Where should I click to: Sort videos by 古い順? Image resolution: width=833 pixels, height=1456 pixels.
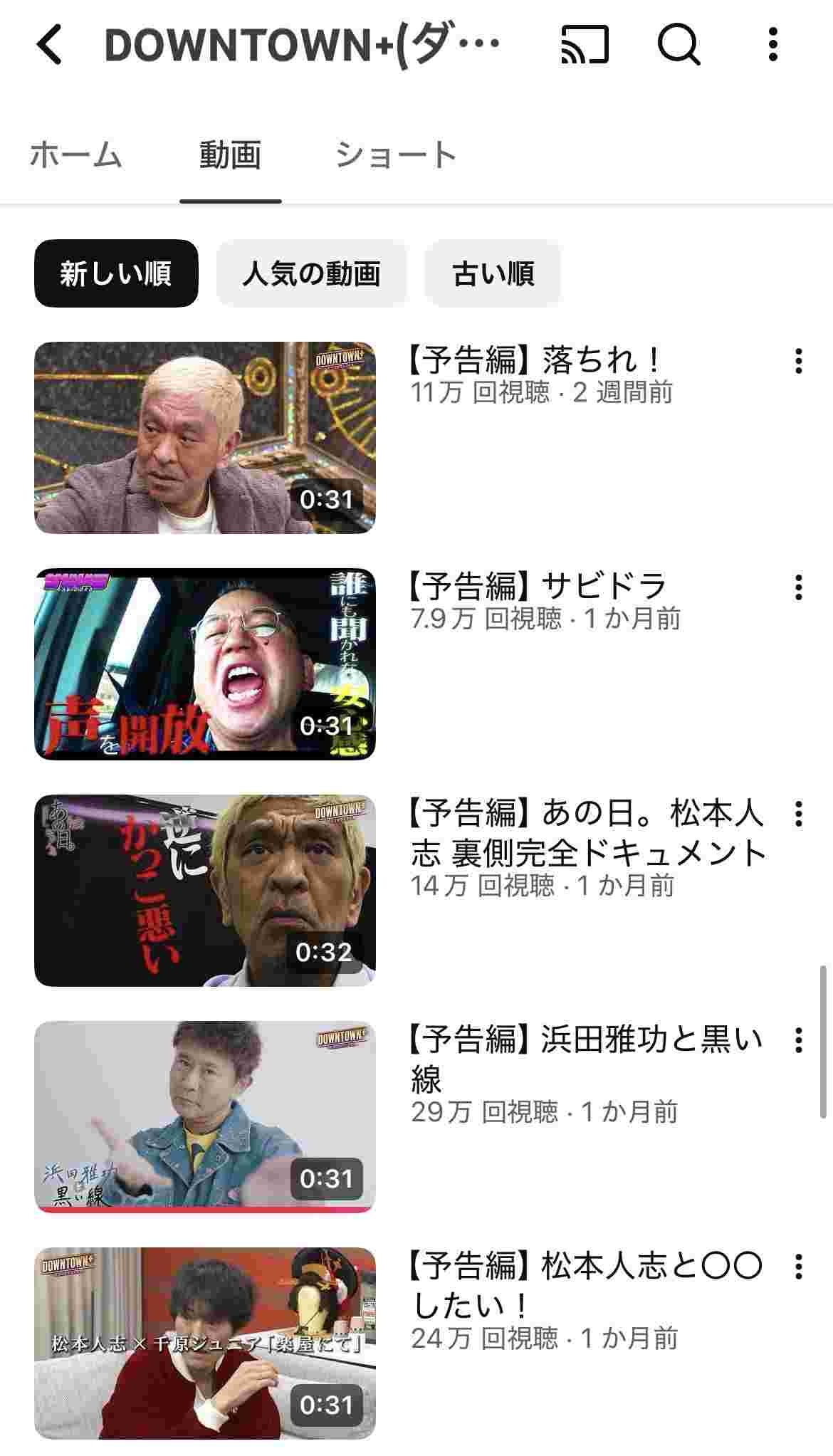tap(493, 273)
